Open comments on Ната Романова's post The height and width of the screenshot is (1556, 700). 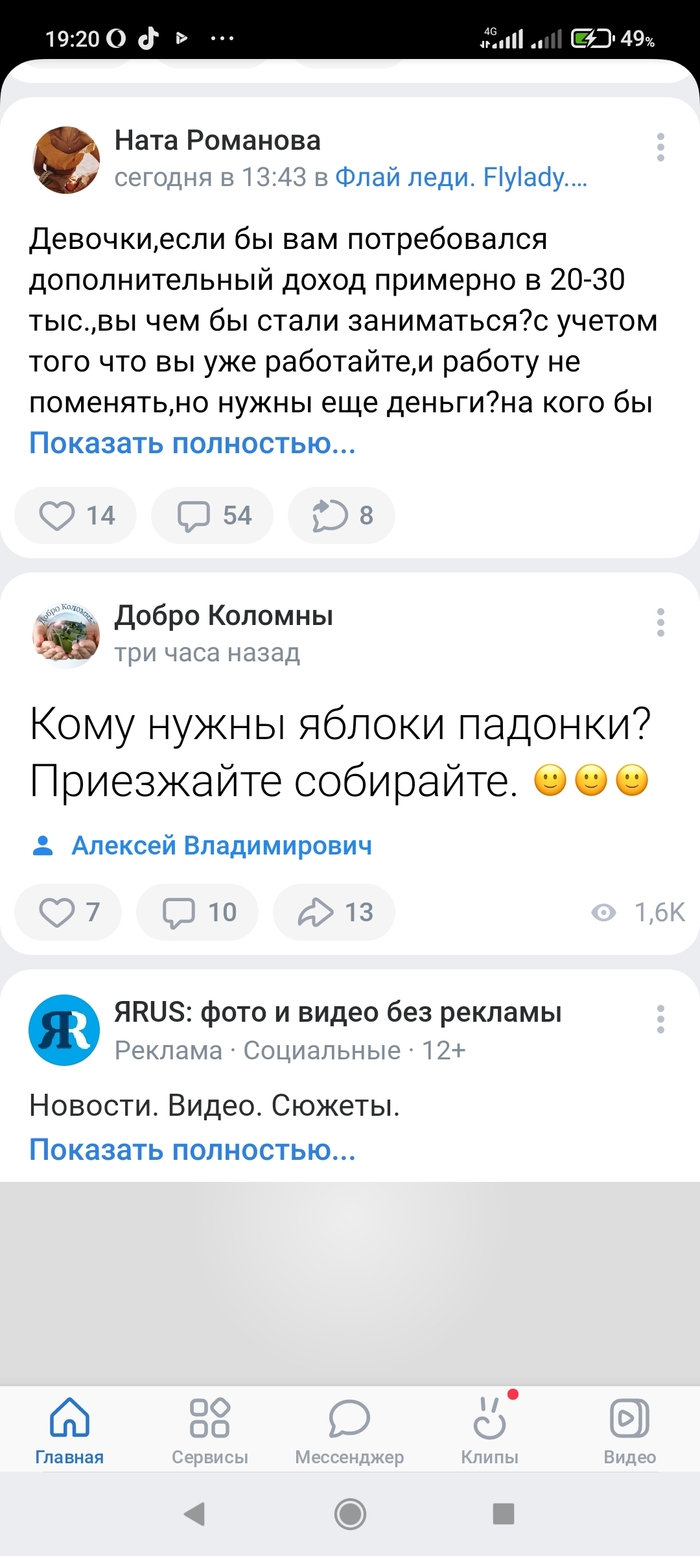coord(213,515)
